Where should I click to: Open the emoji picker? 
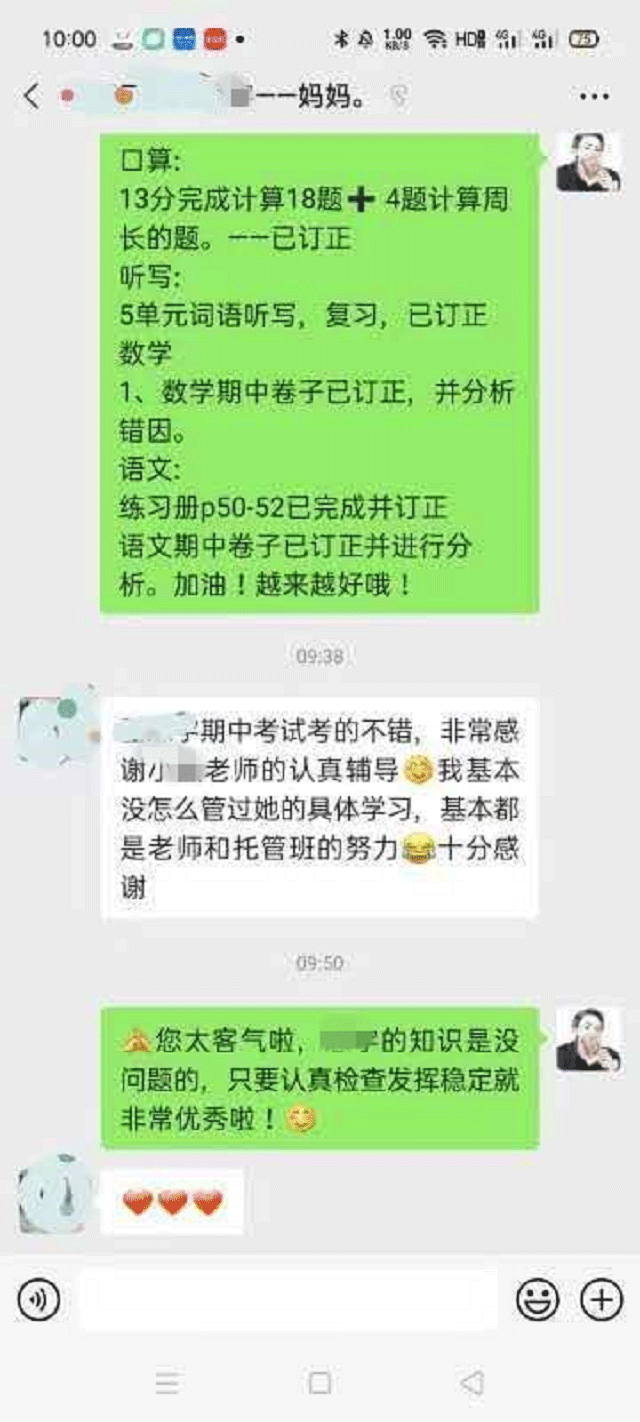537,1300
